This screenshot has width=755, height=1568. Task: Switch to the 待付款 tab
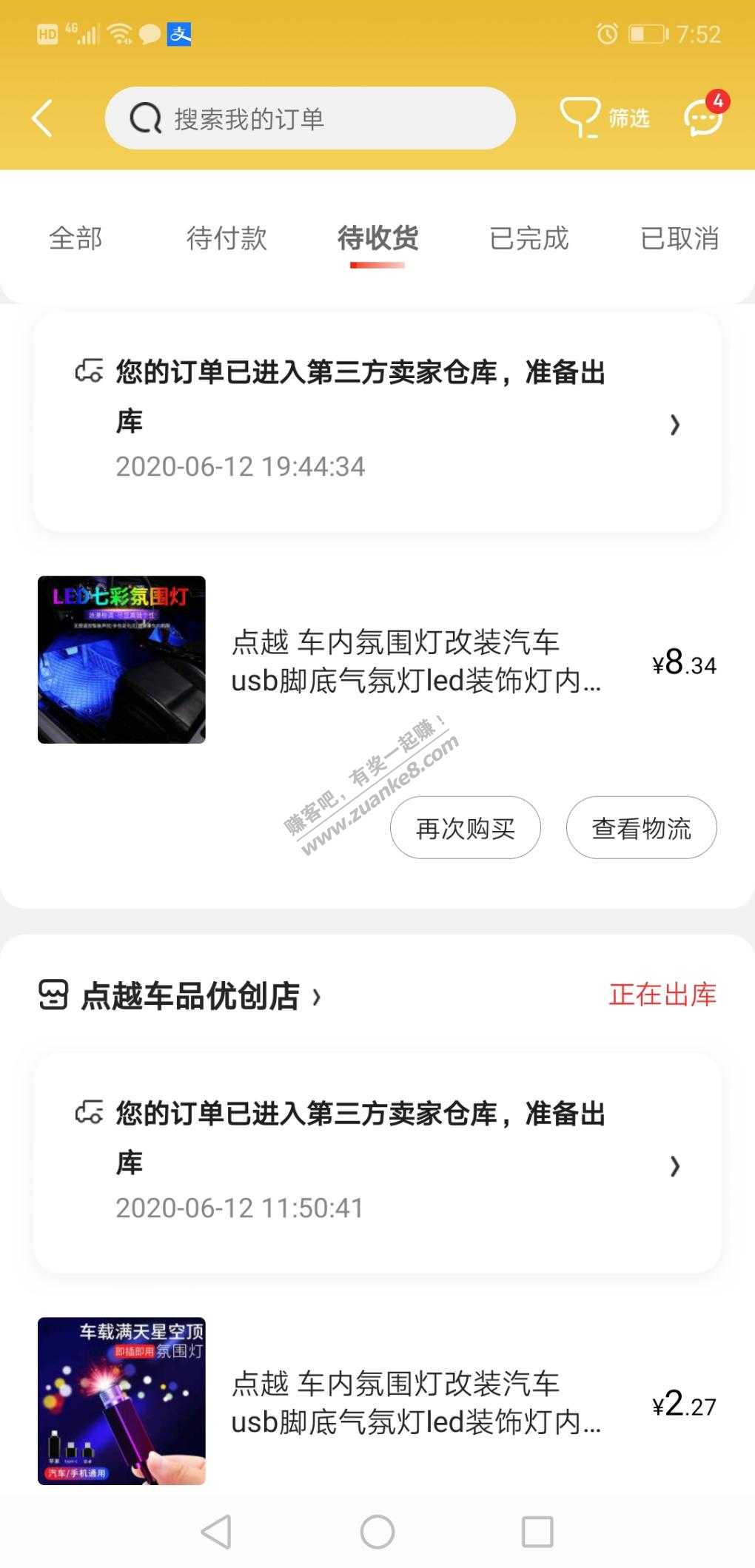point(226,238)
